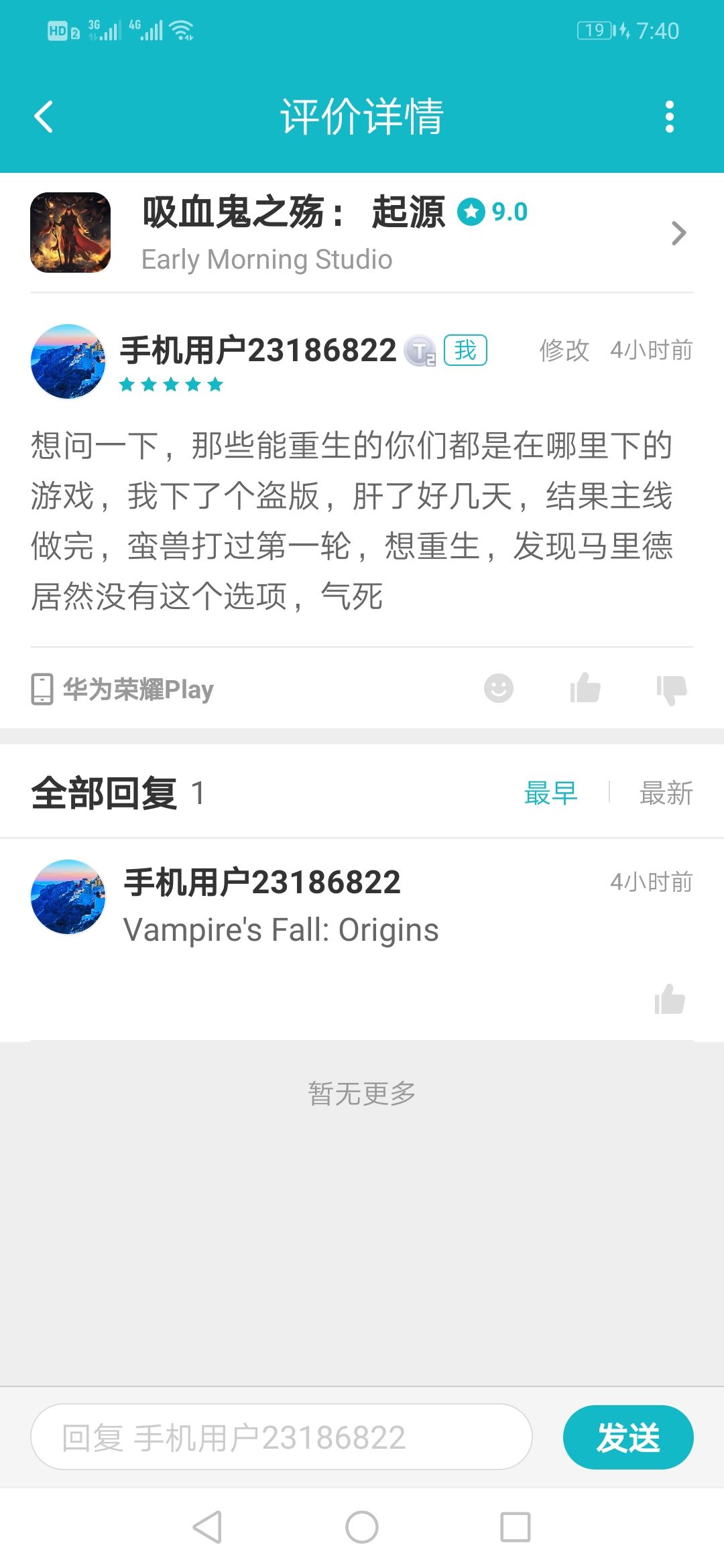Sort replies by 最新
Screen dimensions: 724x1568
click(x=666, y=793)
